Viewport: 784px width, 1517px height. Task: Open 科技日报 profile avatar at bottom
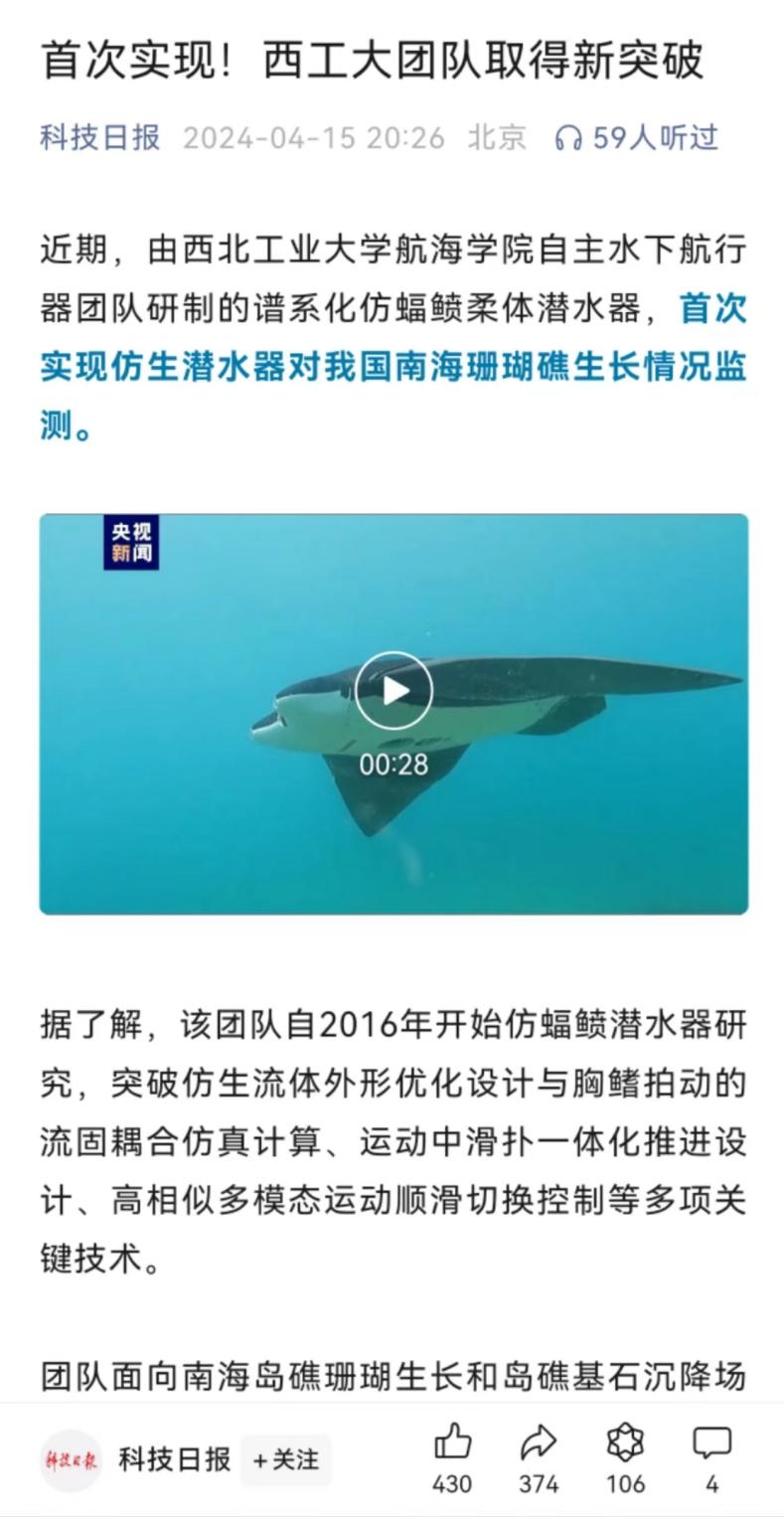tap(72, 1459)
